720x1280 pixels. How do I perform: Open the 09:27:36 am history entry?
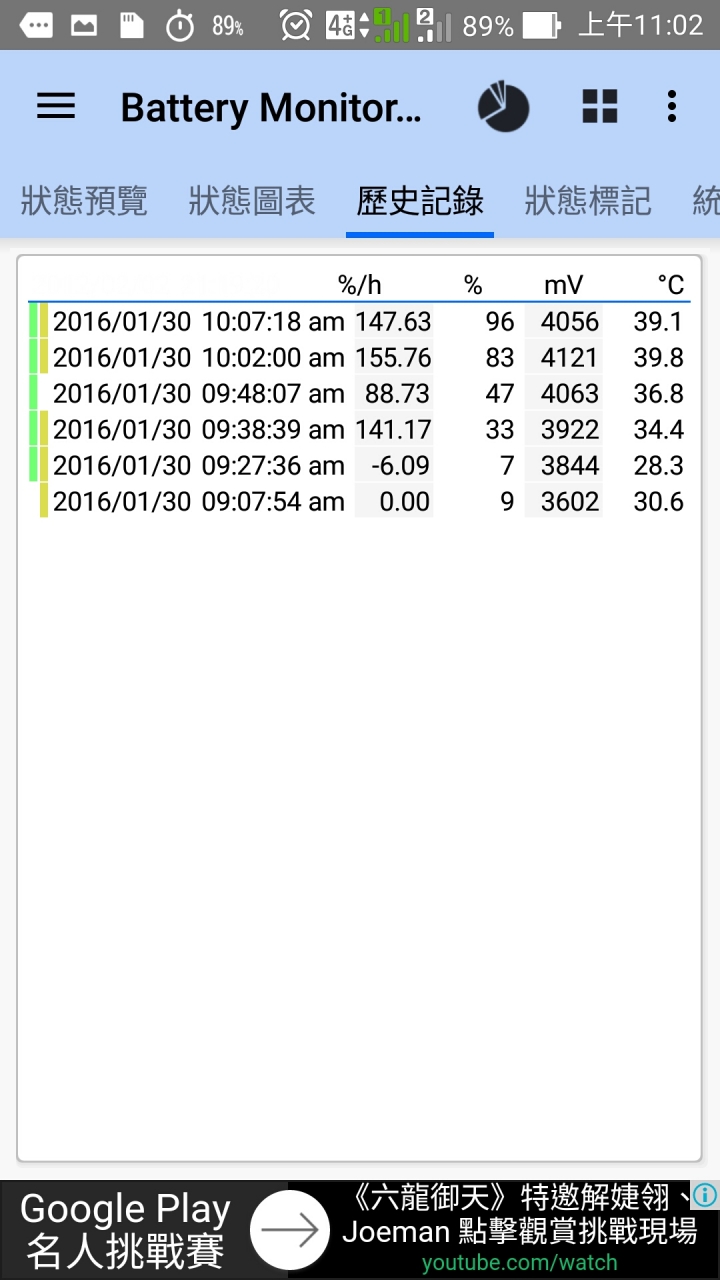point(360,465)
